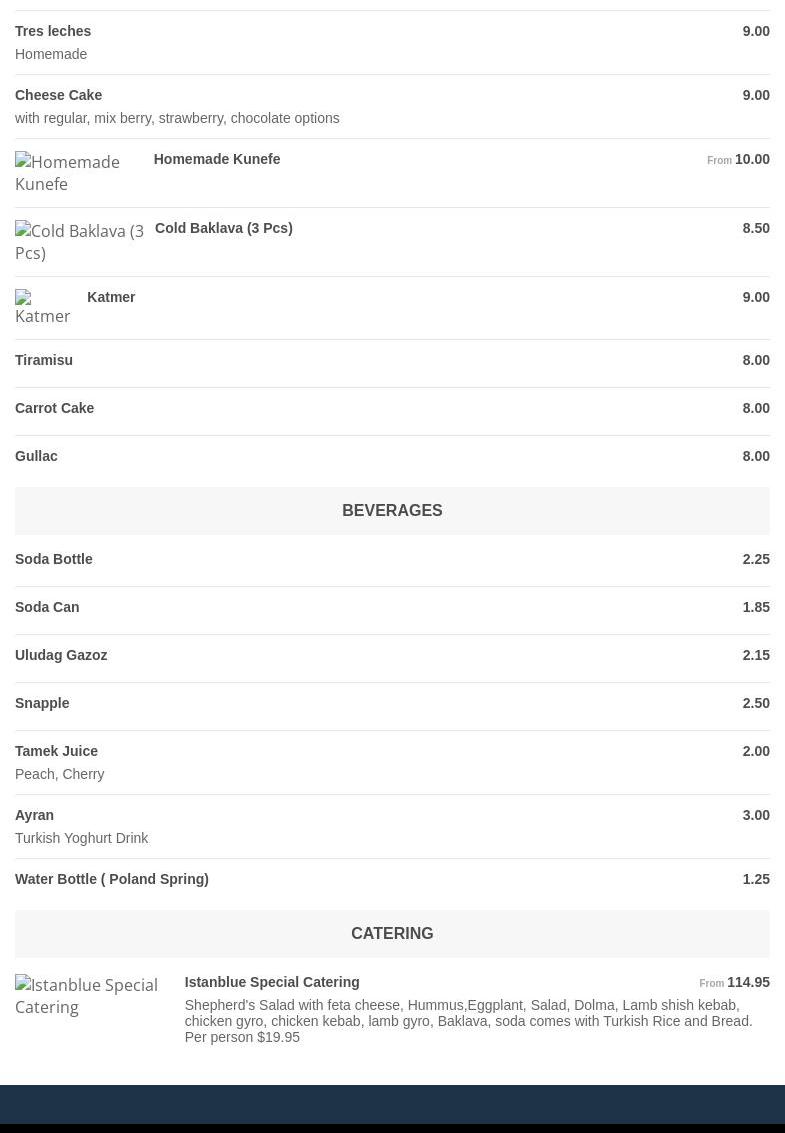Image resolution: width=785 pixels, height=1133 pixels.
Task: Tap the Katmer dessert row
Action: [x=111, y=297]
